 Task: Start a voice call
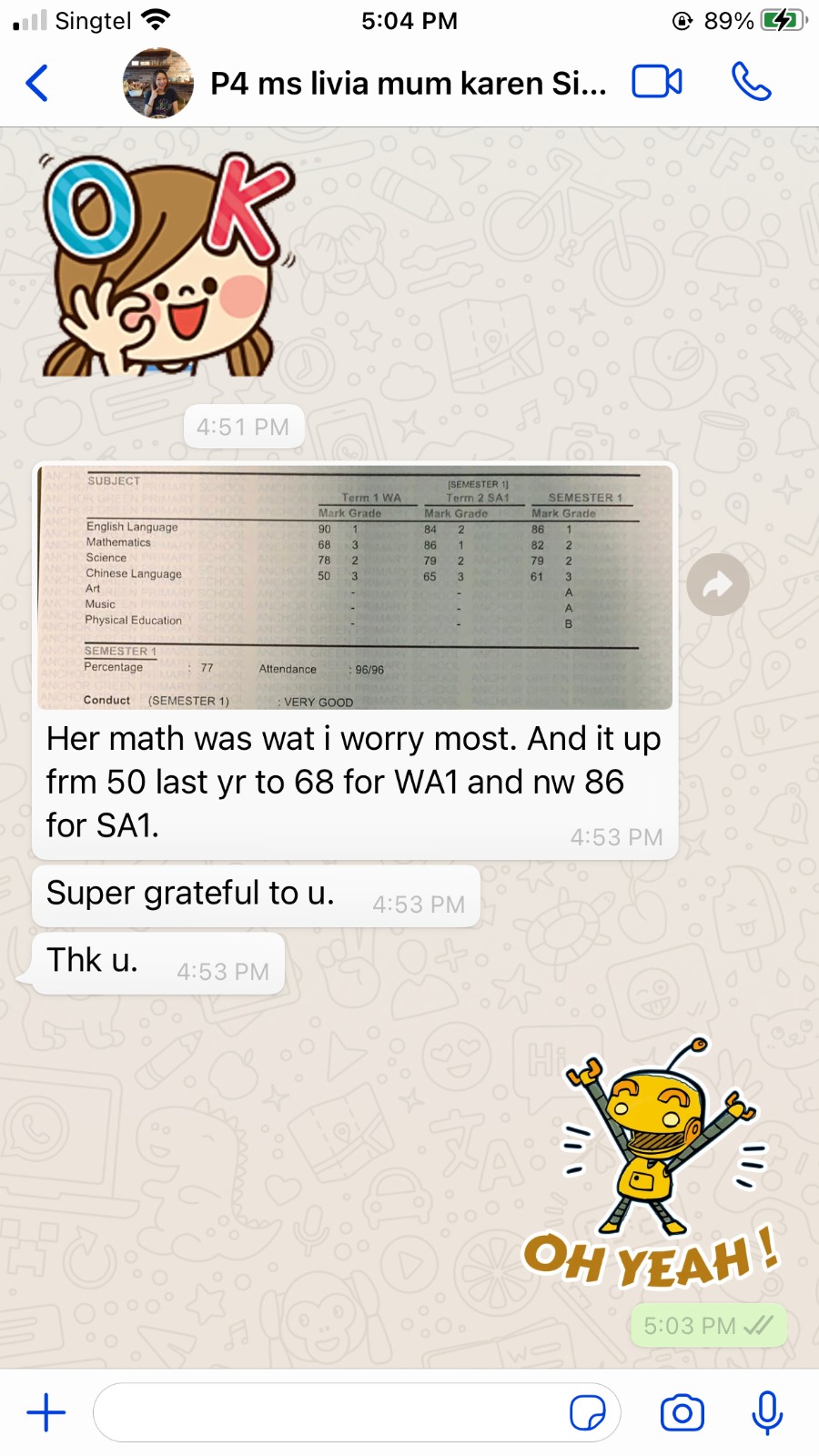(751, 83)
